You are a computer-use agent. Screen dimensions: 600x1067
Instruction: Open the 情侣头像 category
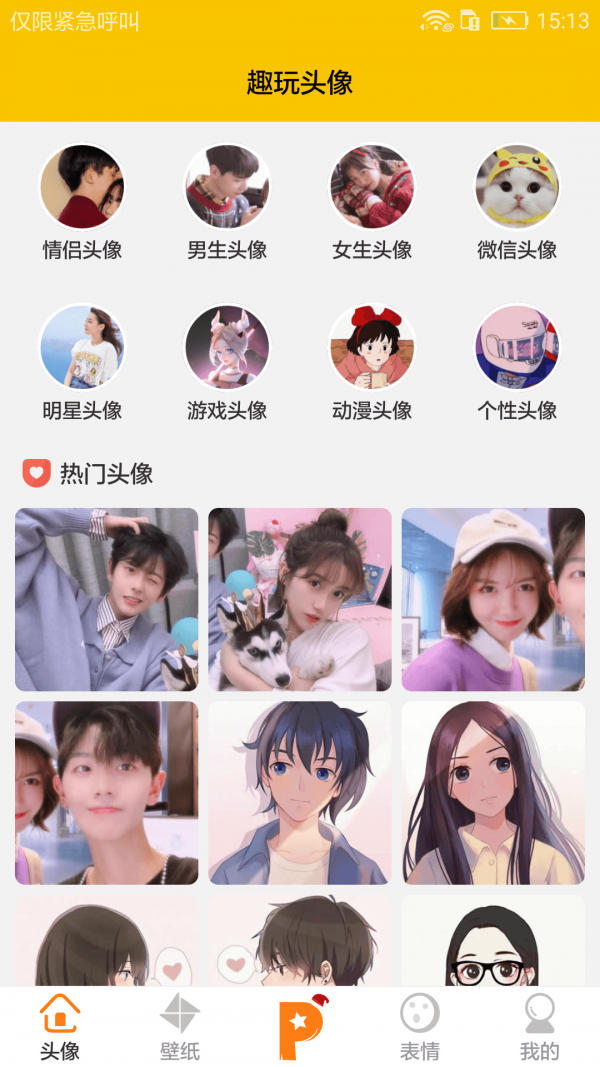82,188
